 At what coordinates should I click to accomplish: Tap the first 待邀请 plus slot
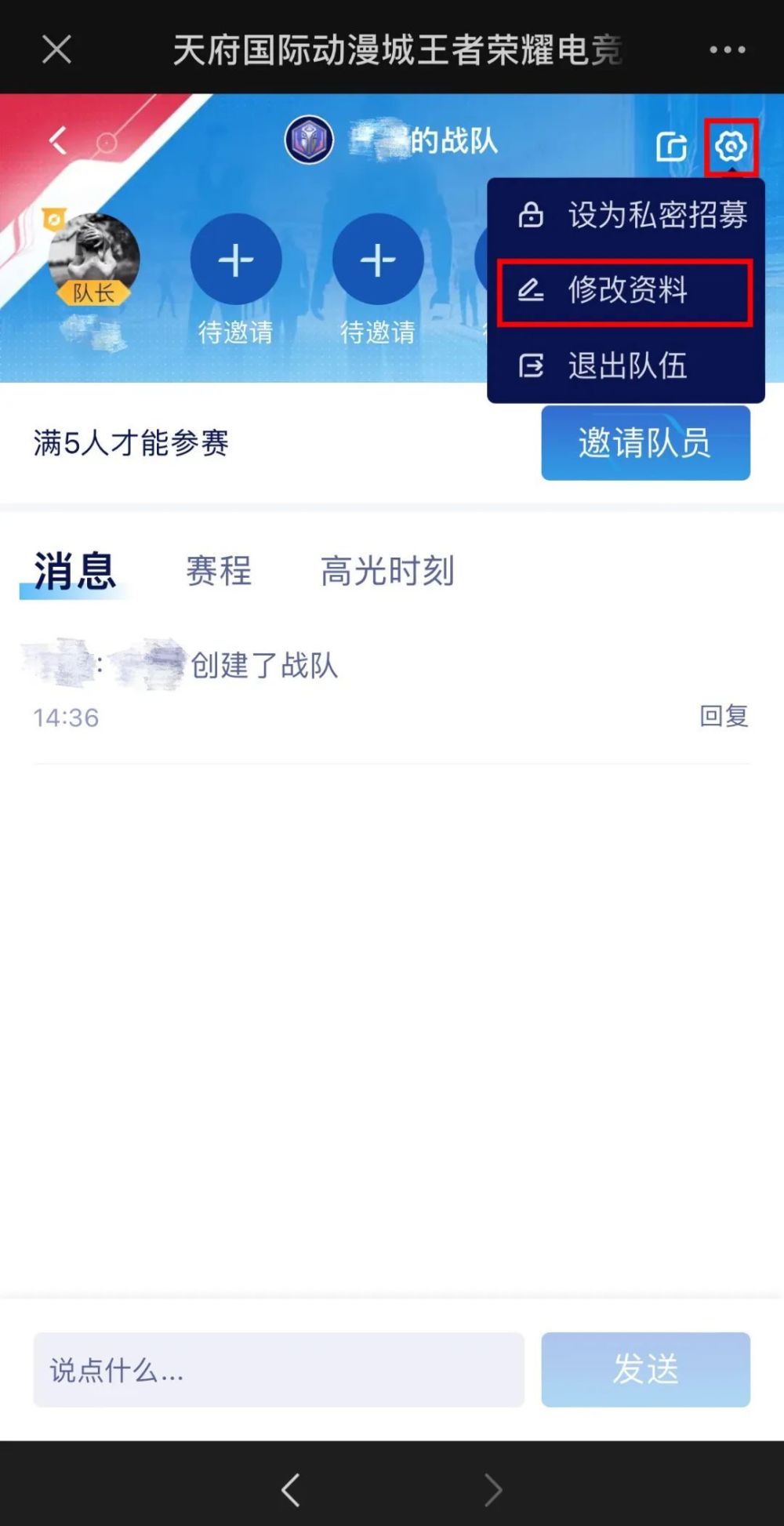coord(236,260)
